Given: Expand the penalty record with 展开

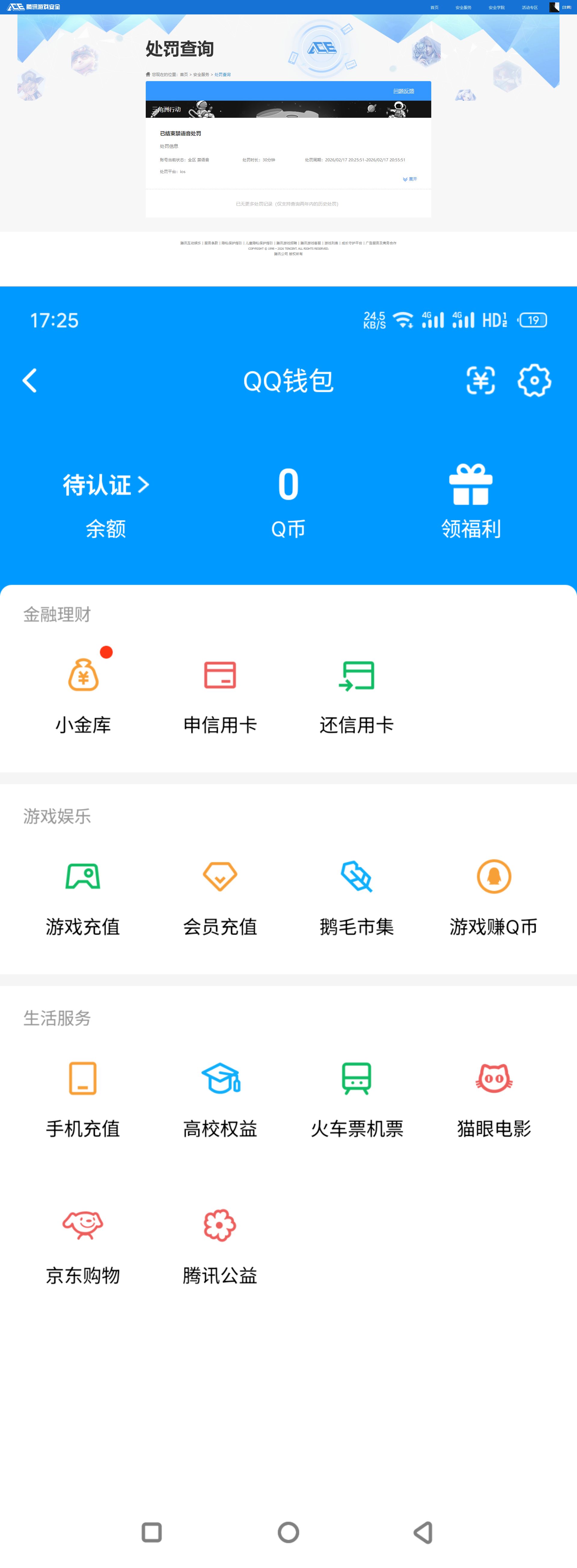Looking at the screenshot, I should click(410, 179).
